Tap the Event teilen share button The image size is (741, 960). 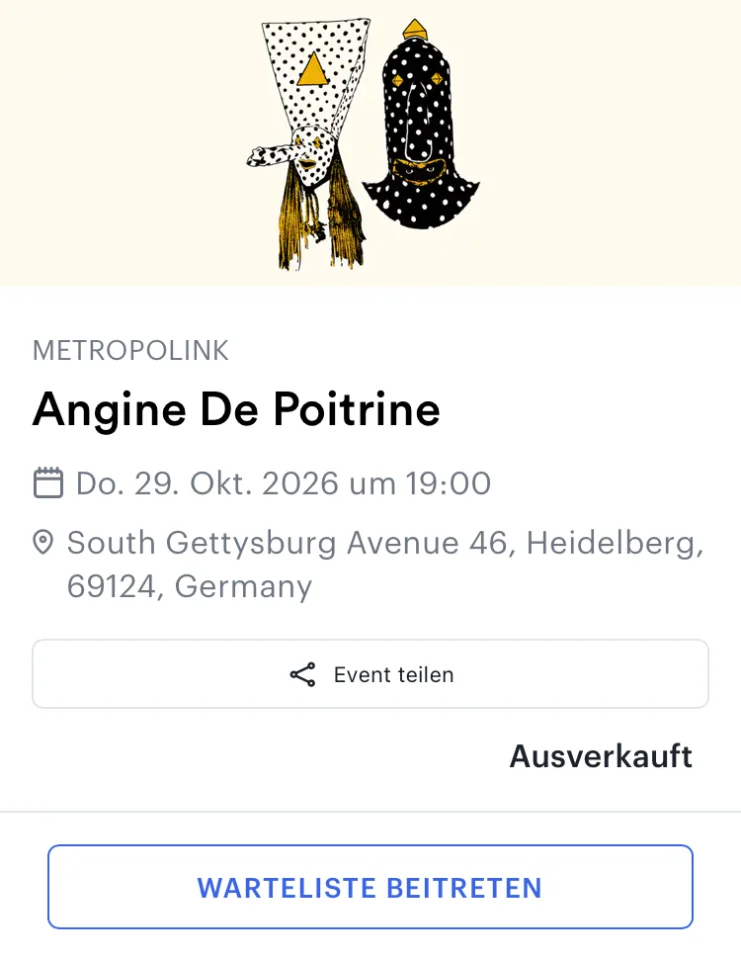click(x=370, y=674)
